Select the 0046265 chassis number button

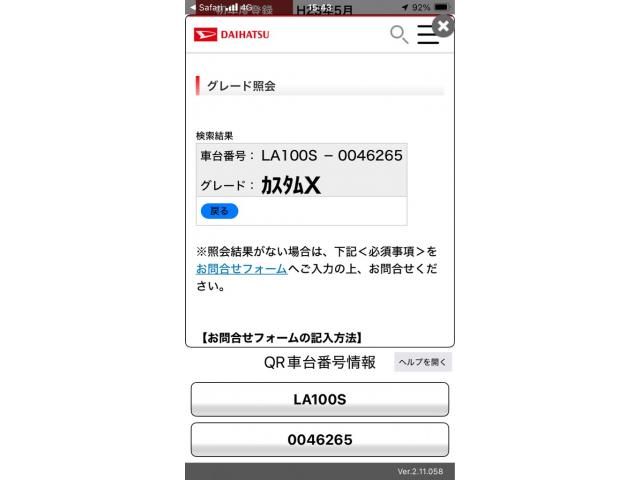coord(319,439)
